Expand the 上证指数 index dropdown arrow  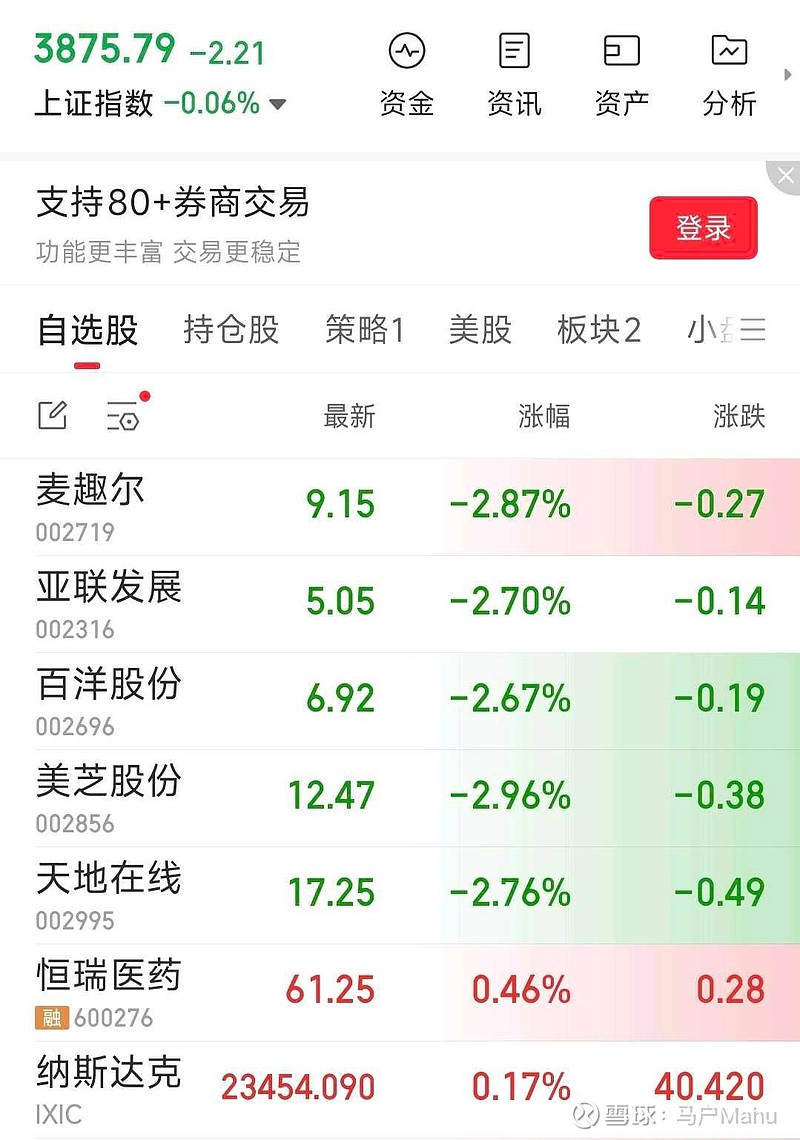276,103
